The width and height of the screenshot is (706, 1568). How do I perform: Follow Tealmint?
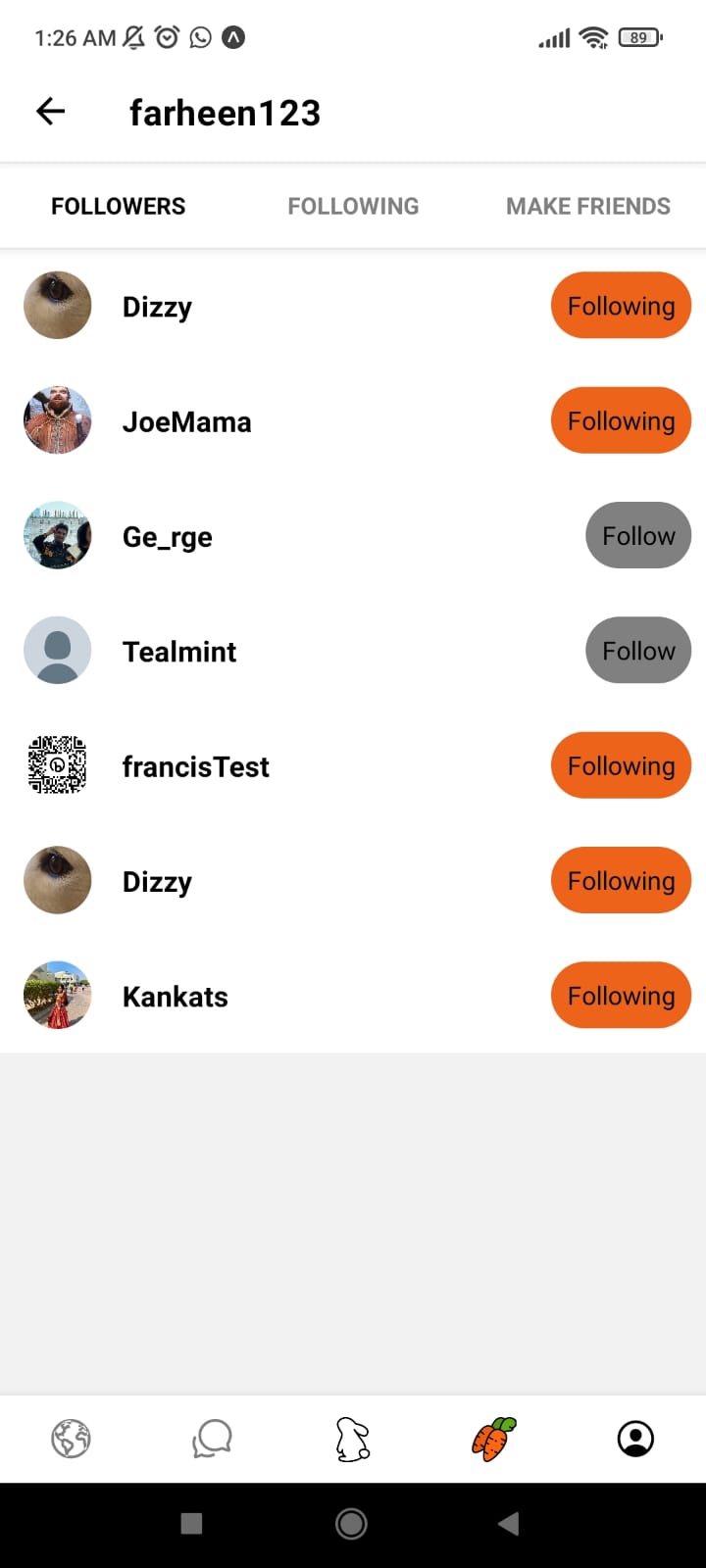coord(638,651)
